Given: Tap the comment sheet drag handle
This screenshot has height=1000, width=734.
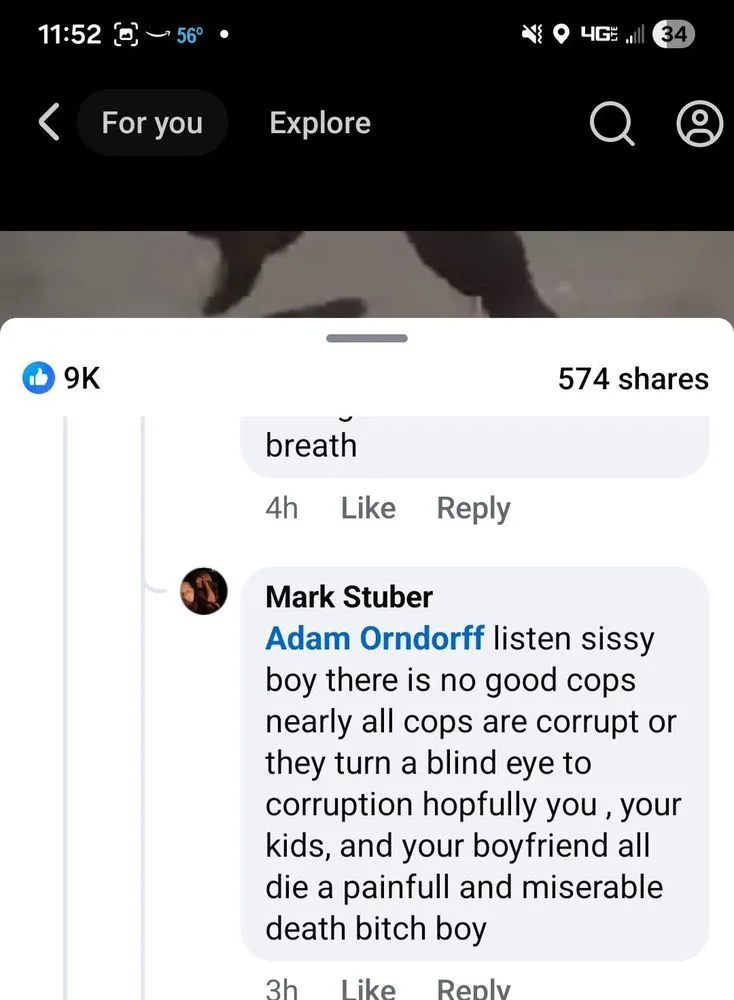Looking at the screenshot, I should click(x=367, y=338).
